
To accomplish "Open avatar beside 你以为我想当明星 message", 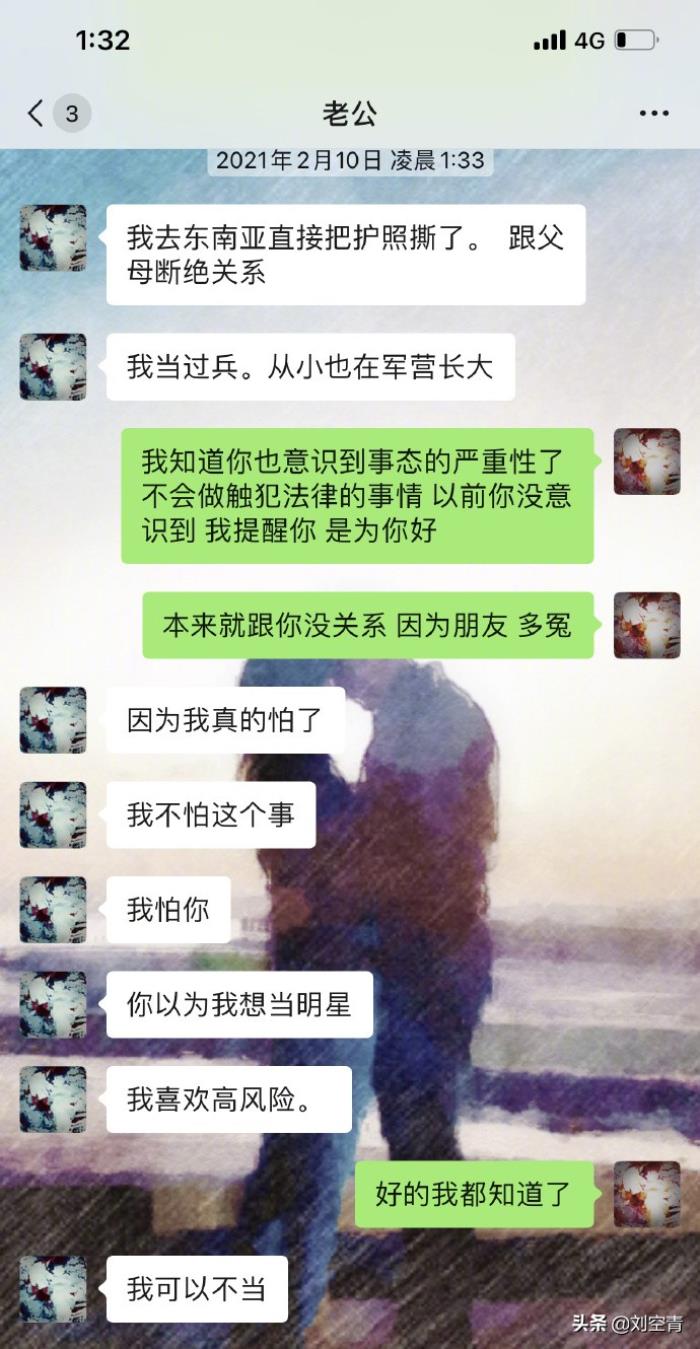I will [x=53, y=1004].
